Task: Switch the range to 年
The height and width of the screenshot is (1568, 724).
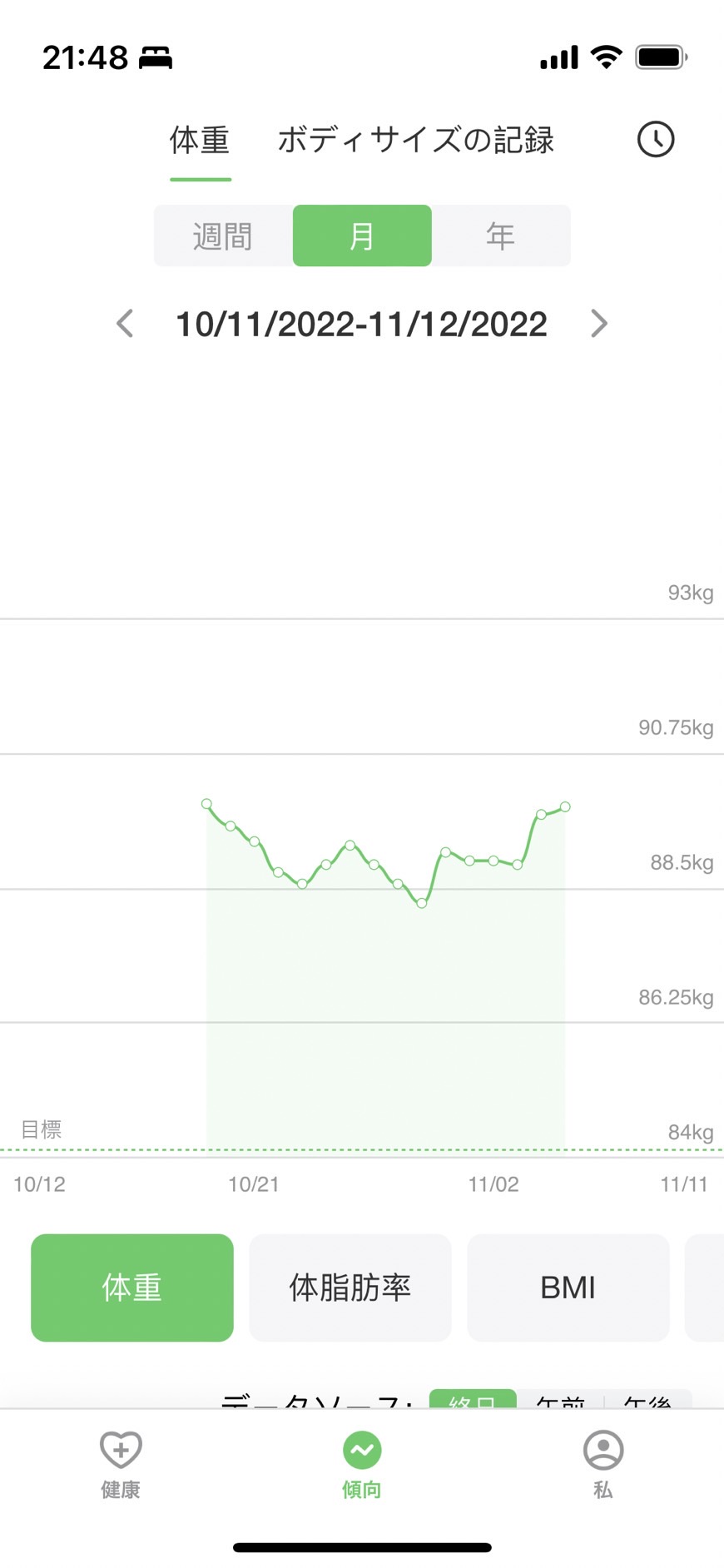Action: point(501,236)
